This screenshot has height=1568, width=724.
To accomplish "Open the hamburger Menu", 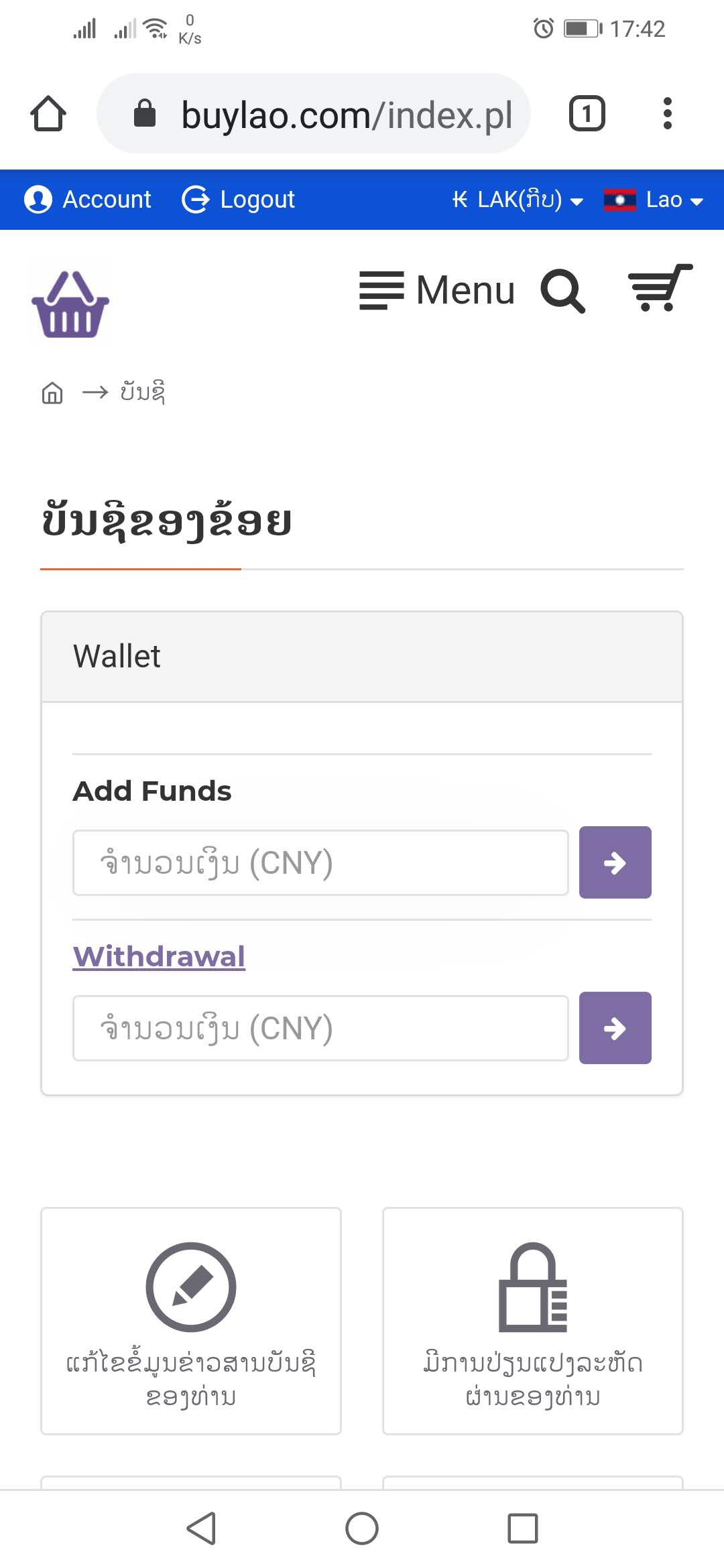I will (437, 290).
